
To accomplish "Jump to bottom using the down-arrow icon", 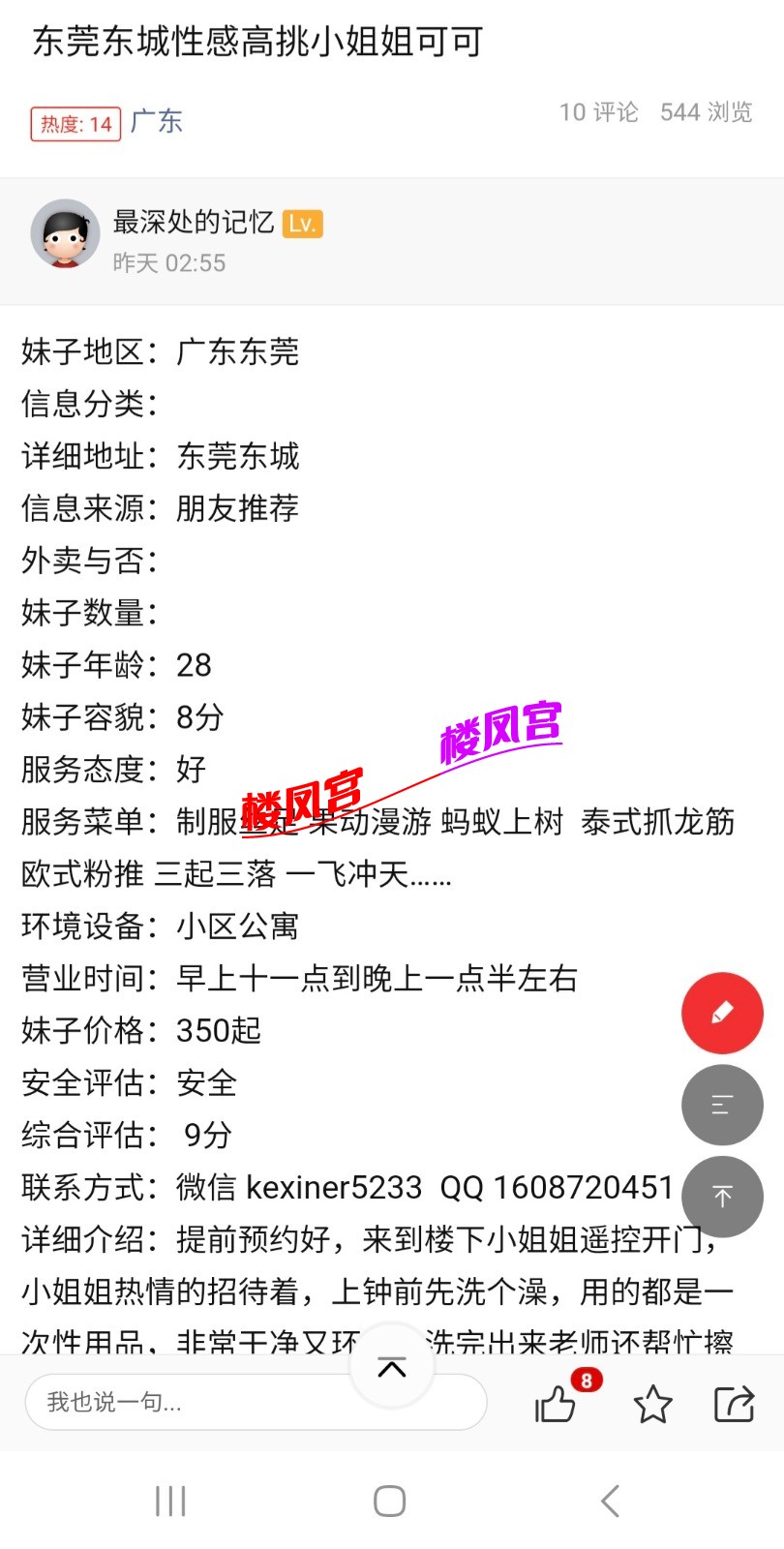I will coord(722,1197).
